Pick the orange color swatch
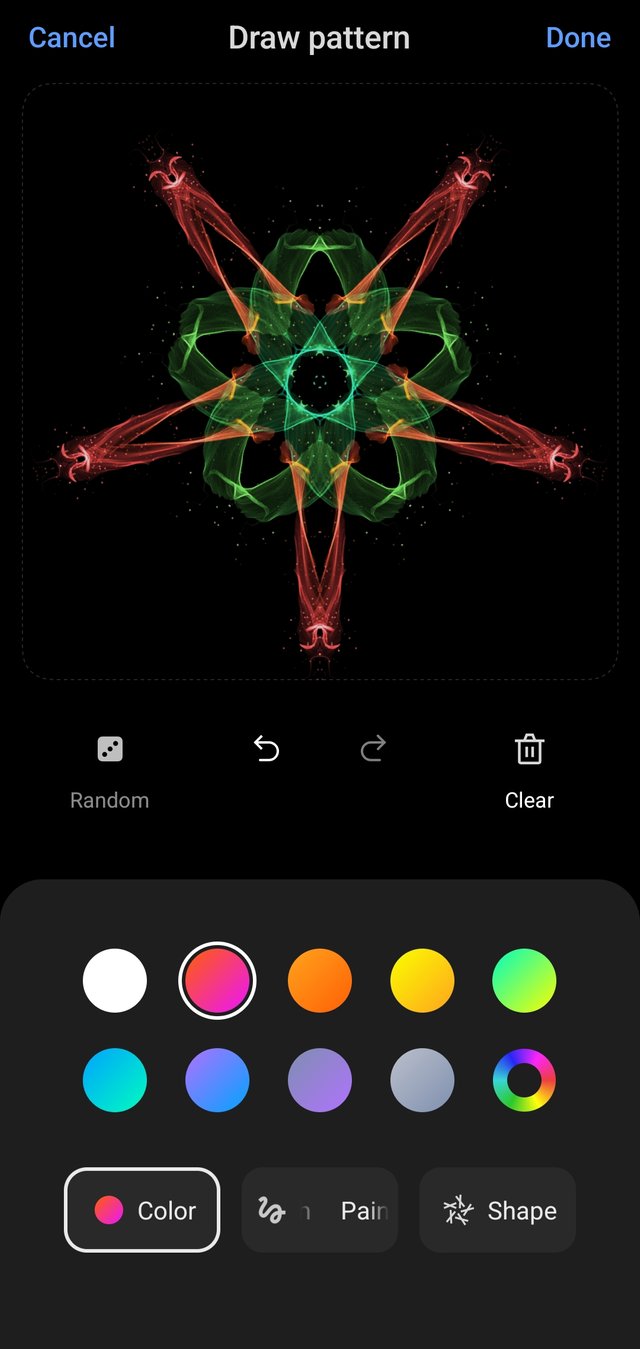 pyautogui.click(x=320, y=981)
